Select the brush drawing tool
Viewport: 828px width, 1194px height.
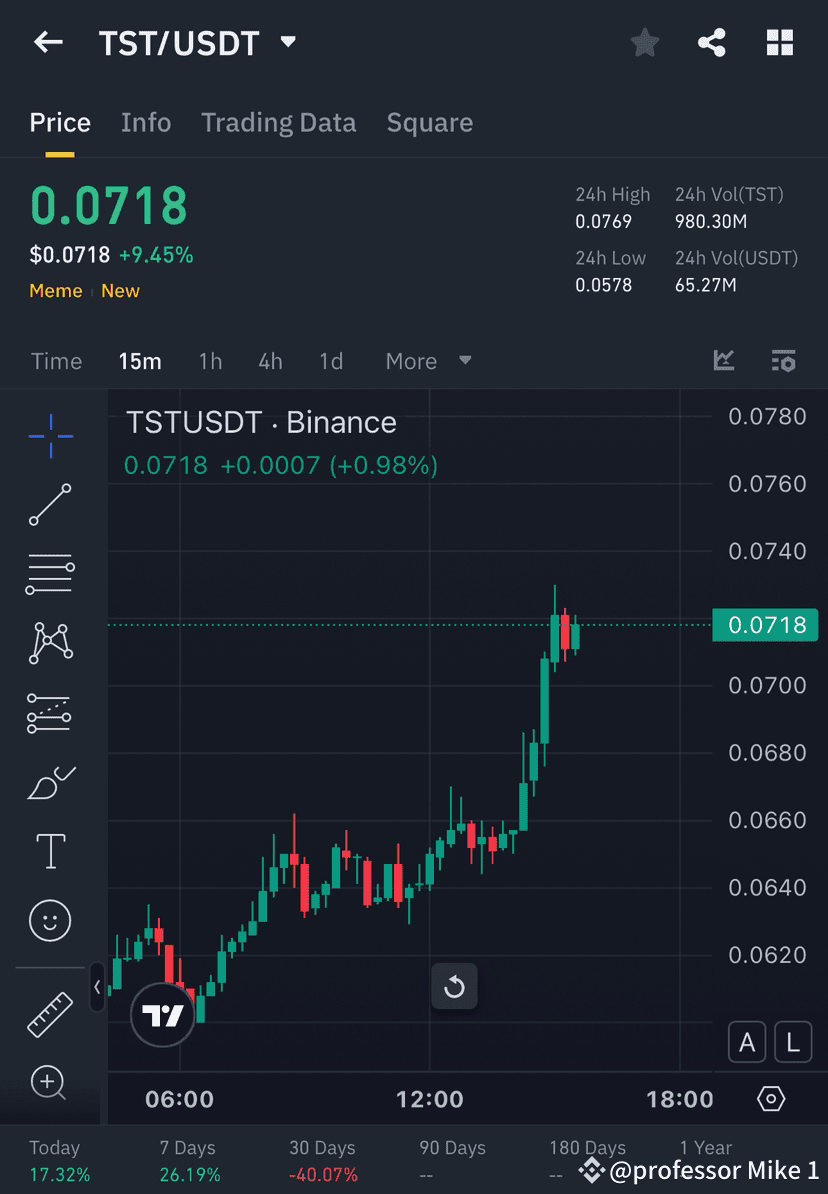tap(50, 782)
